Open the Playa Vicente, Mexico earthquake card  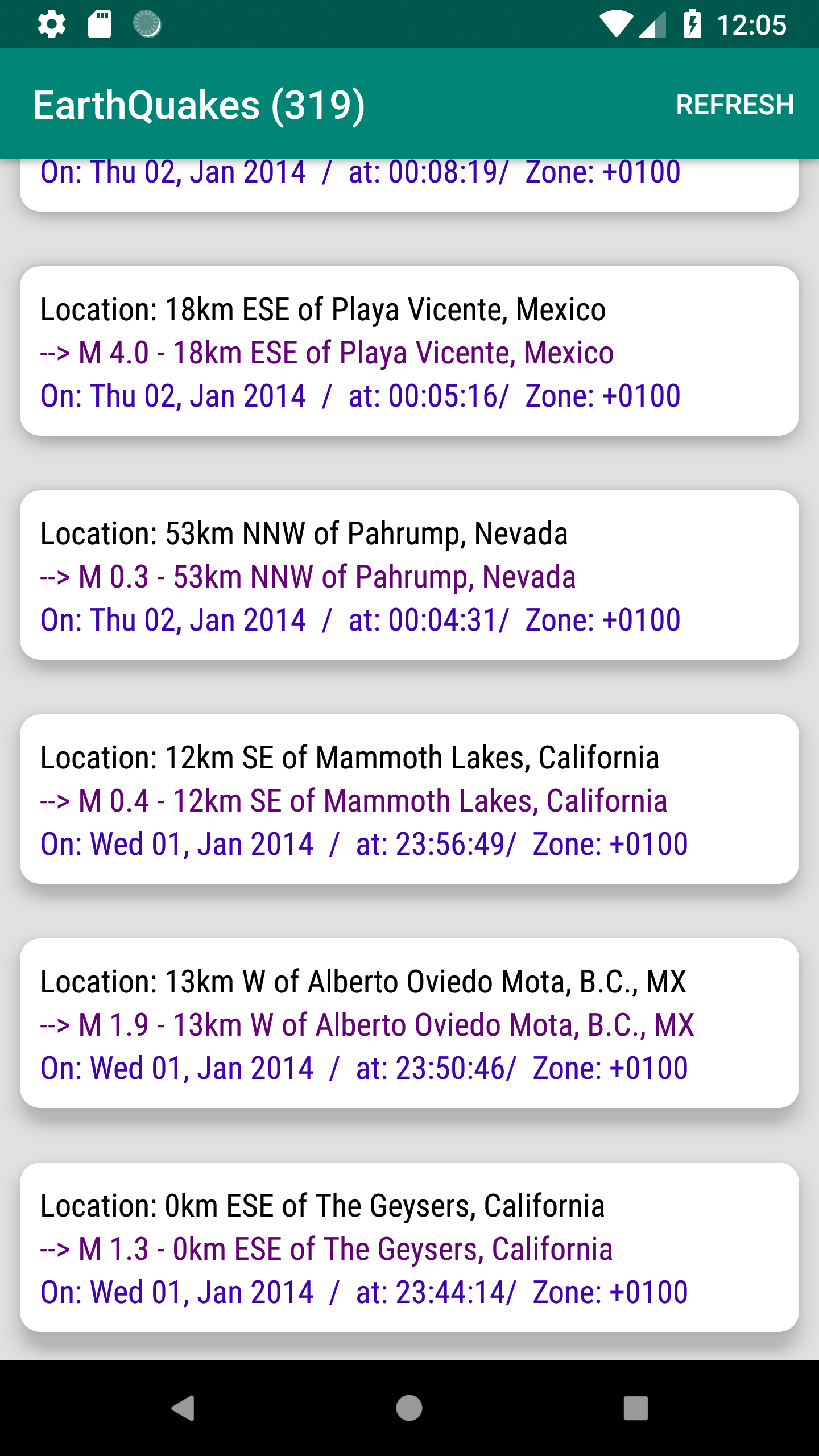coord(409,351)
